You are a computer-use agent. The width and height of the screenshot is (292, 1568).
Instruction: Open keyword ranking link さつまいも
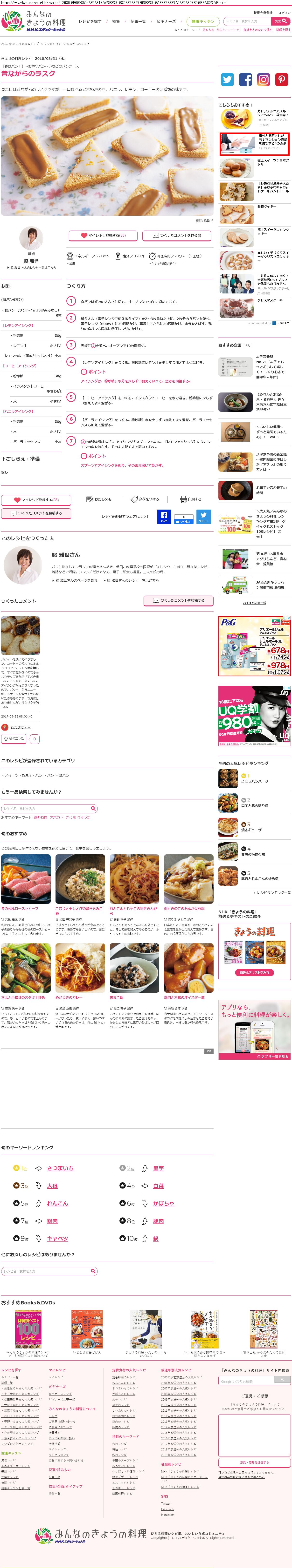[x=60, y=1168]
